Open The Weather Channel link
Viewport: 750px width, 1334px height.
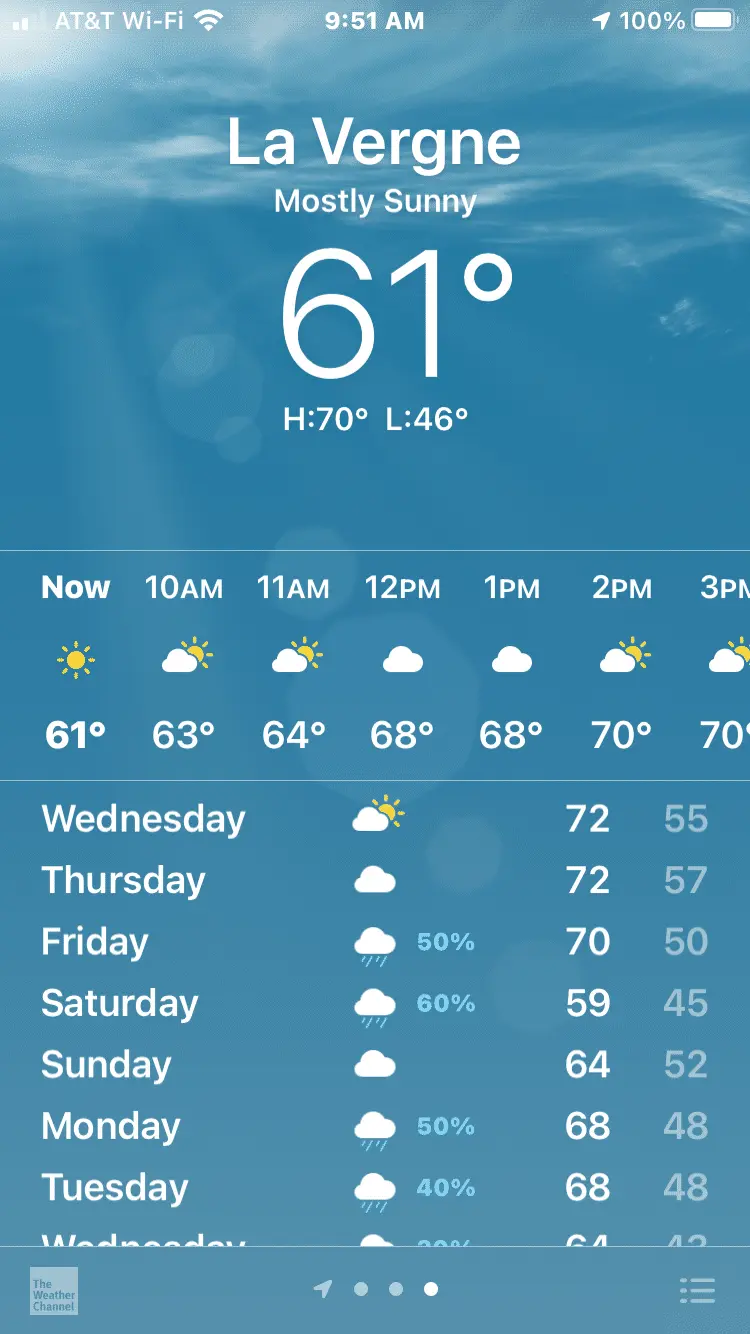point(54,1291)
